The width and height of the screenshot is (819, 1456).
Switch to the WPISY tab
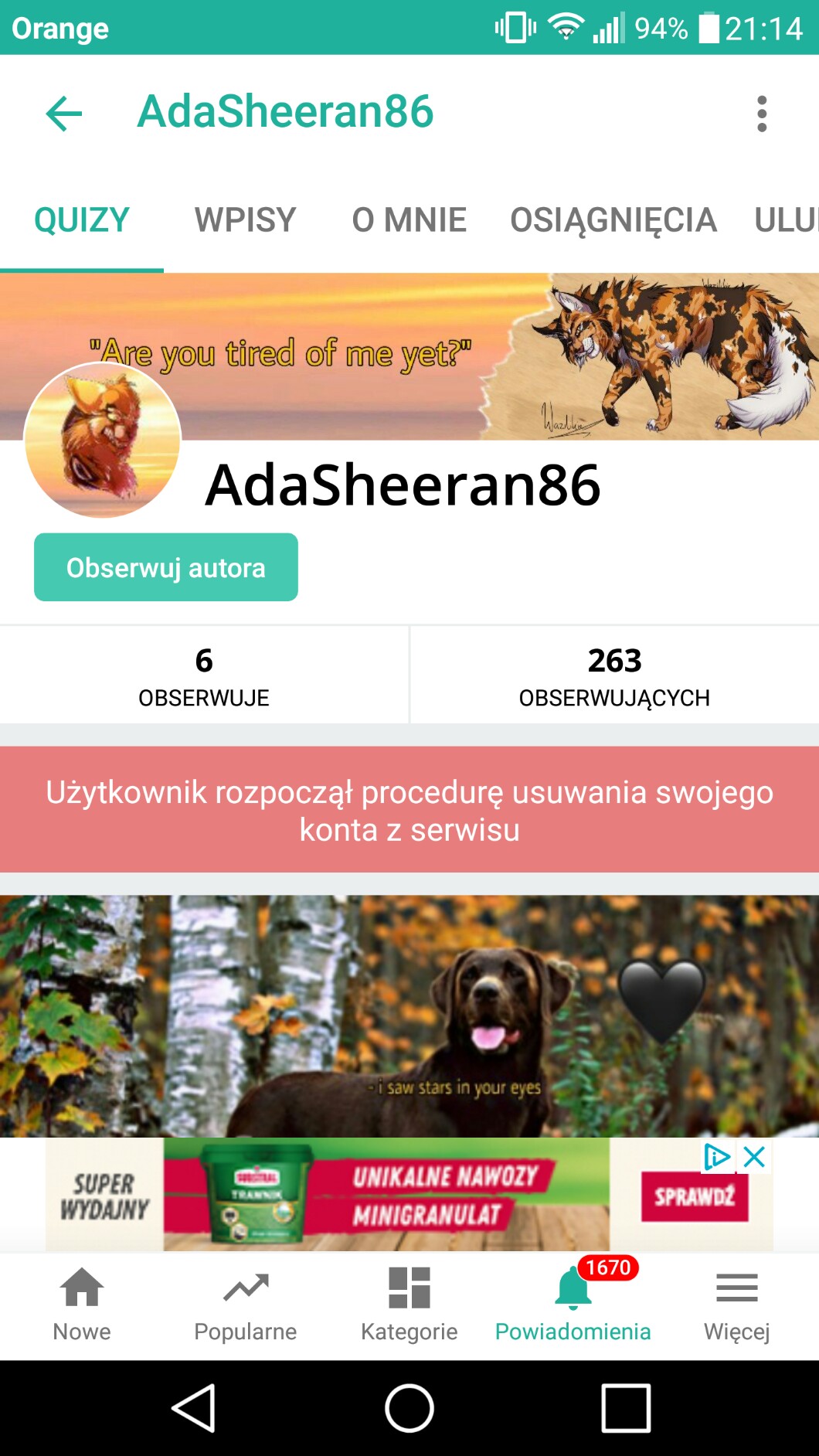point(245,220)
